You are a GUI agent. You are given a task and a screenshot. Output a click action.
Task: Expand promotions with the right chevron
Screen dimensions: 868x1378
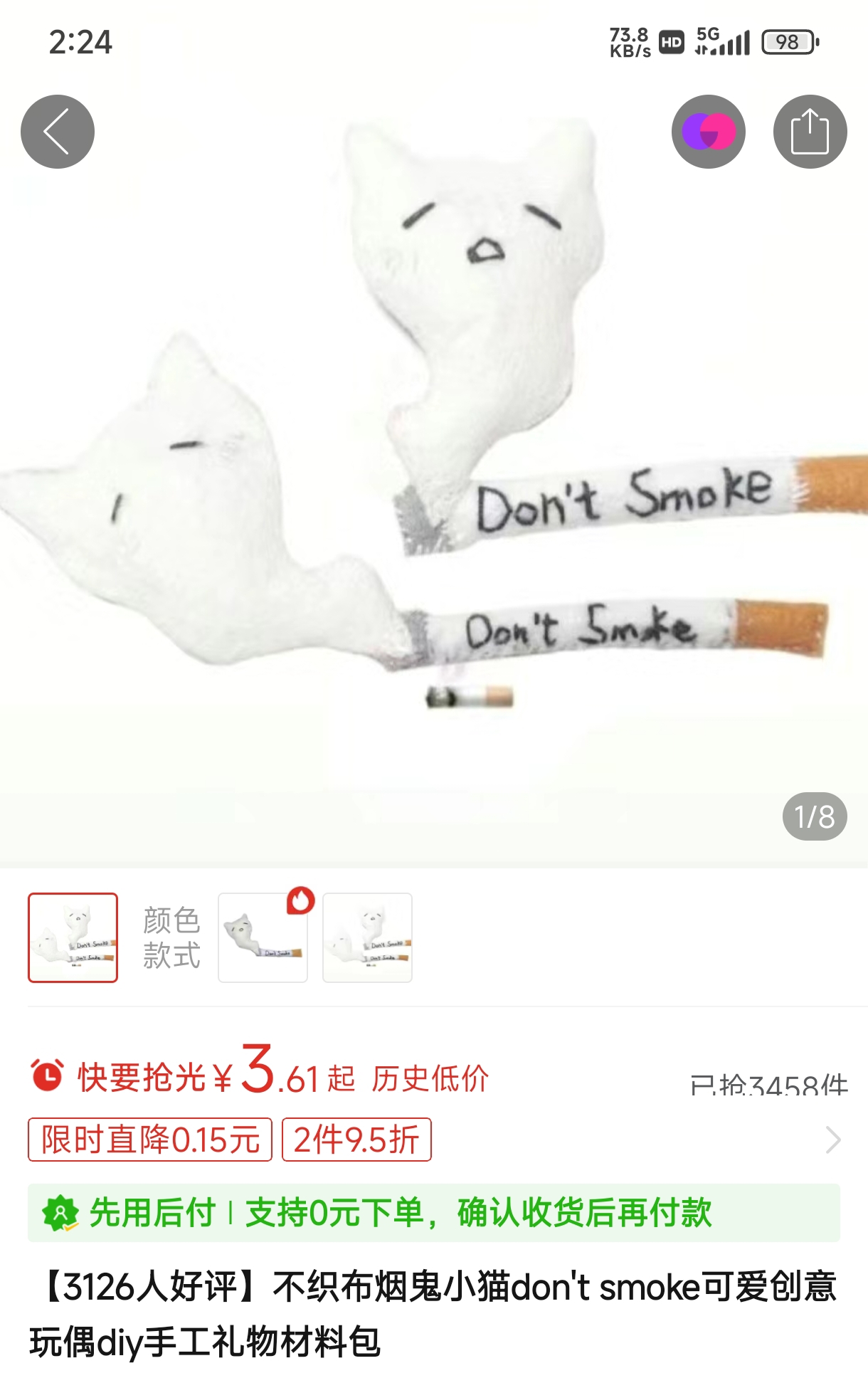click(833, 1140)
